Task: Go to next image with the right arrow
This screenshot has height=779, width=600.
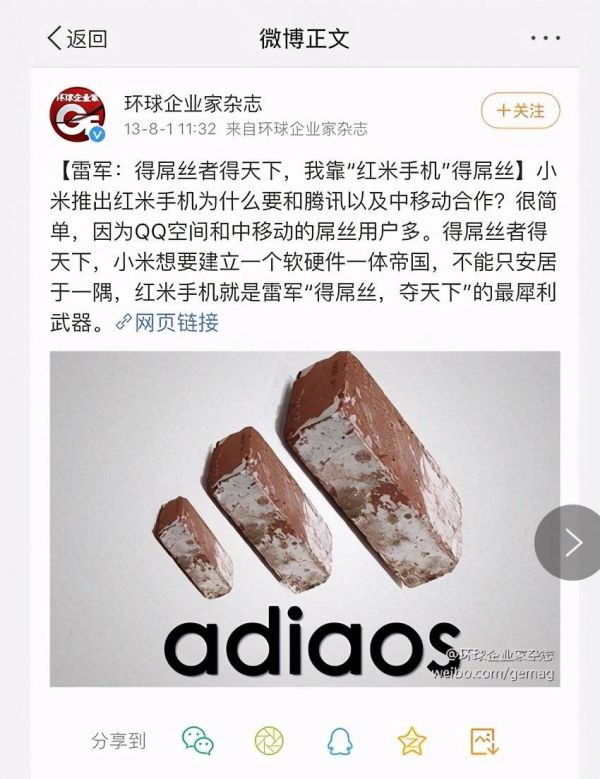Action: [572, 542]
